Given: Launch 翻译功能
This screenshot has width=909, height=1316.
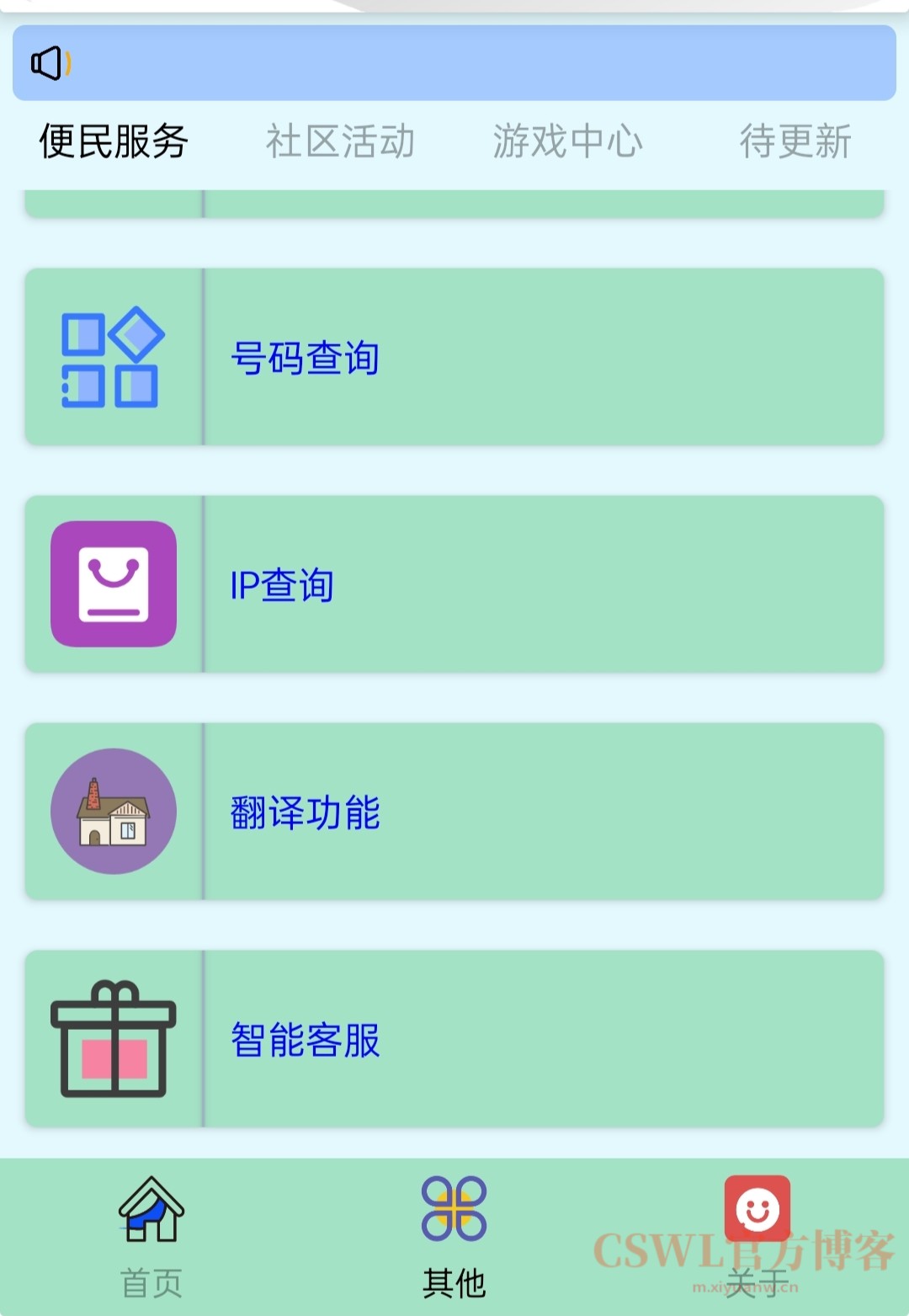Looking at the screenshot, I should pos(454,812).
